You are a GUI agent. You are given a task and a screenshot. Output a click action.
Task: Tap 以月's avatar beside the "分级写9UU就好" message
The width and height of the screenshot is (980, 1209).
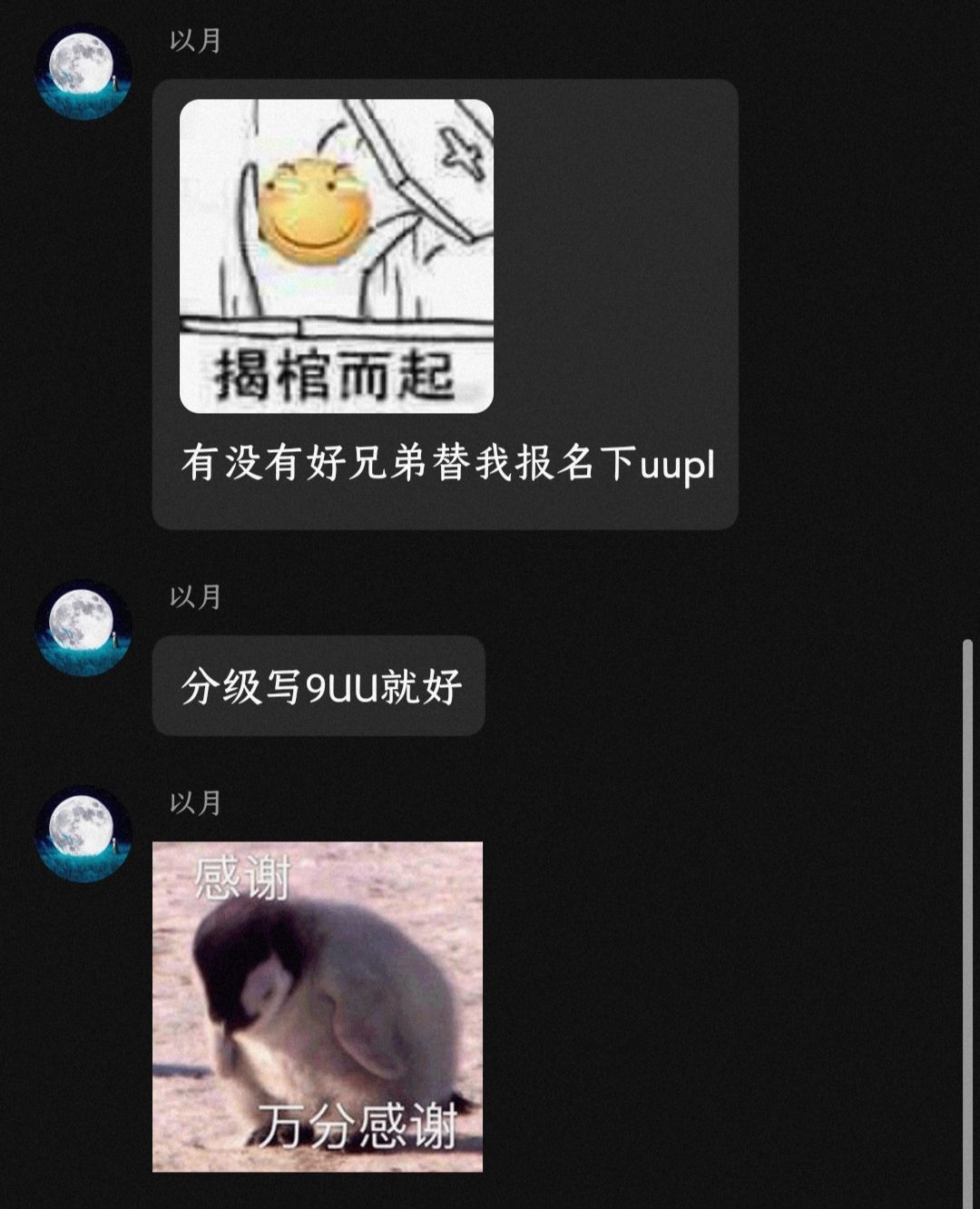click(x=83, y=628)
